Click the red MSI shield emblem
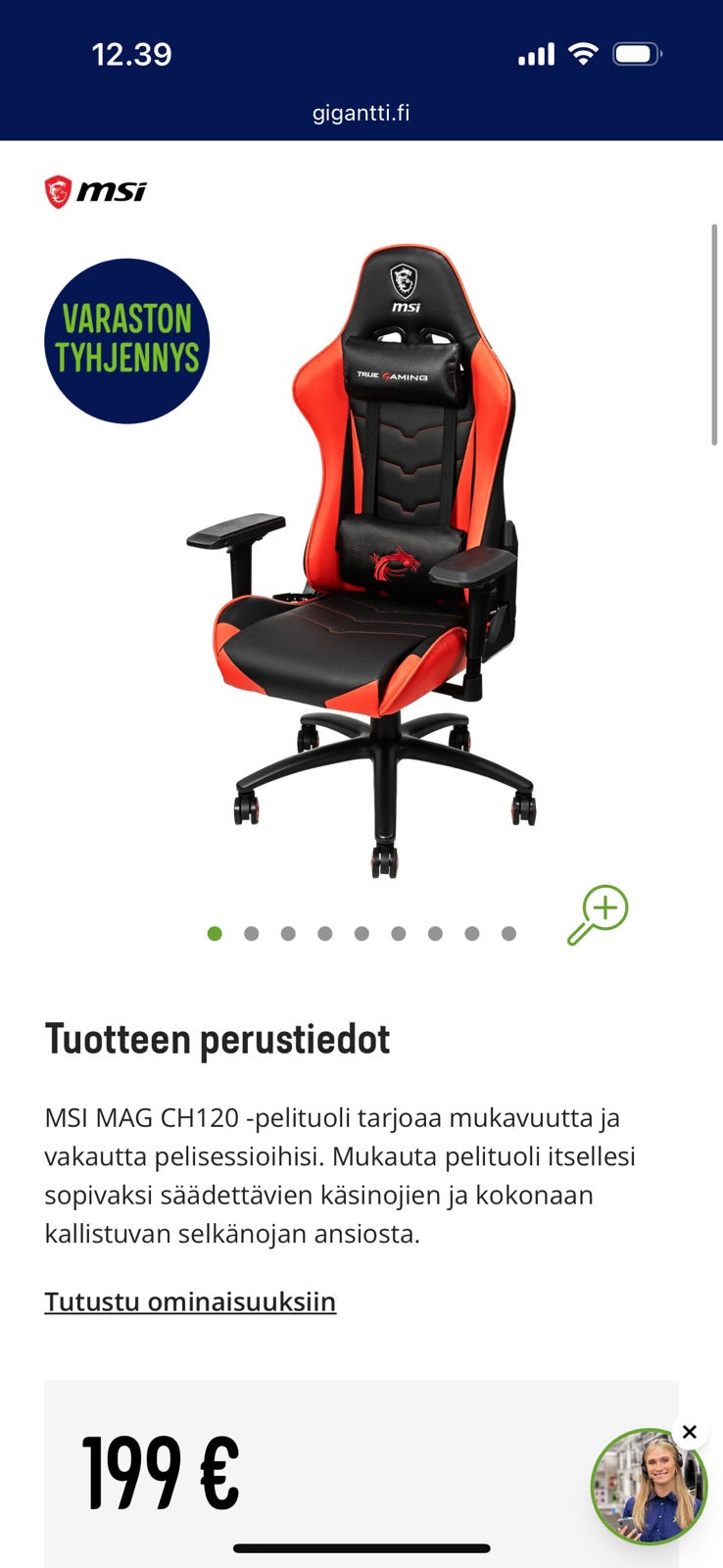This screenshot has height=1568, width=723. 56,190
